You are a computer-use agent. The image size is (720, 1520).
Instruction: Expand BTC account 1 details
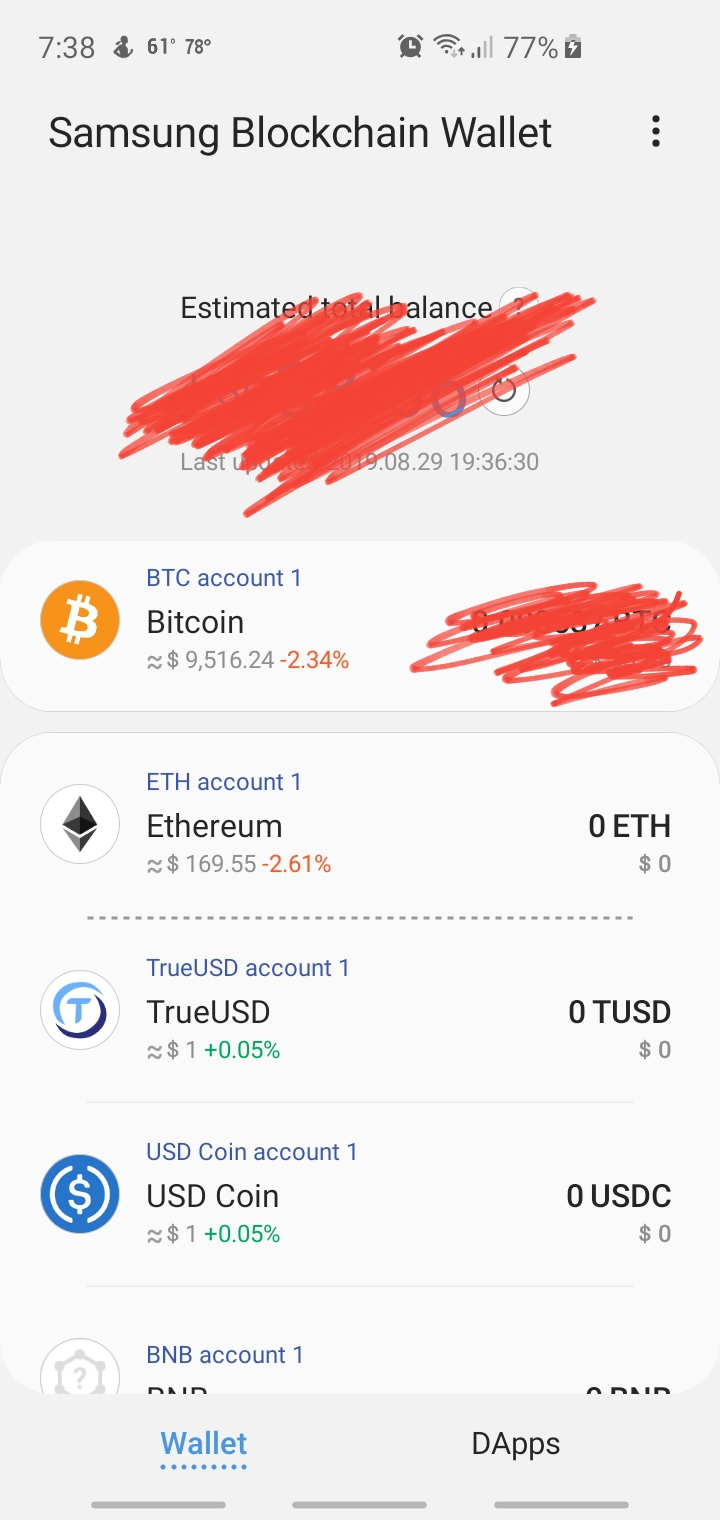224,578
